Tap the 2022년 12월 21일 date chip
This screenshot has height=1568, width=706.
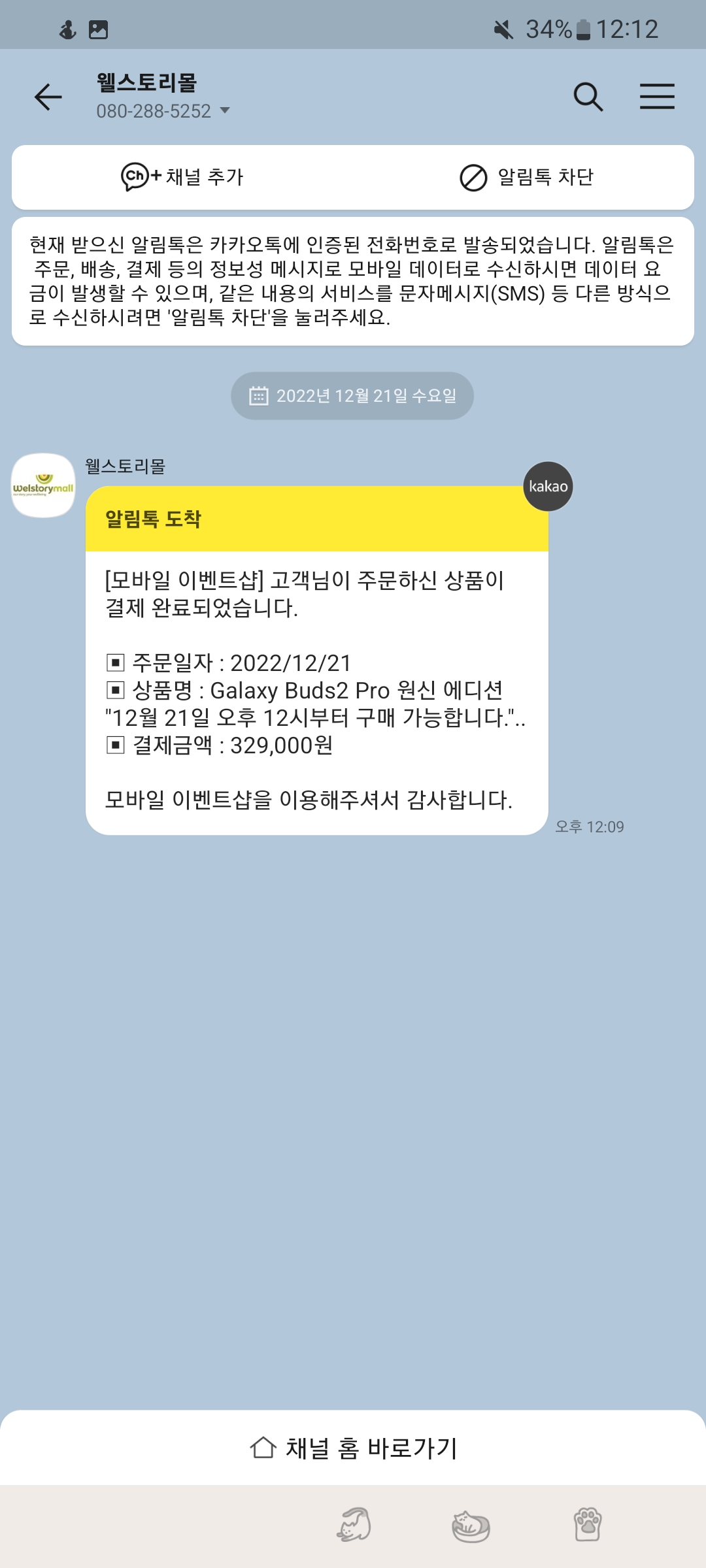point(352,396)
